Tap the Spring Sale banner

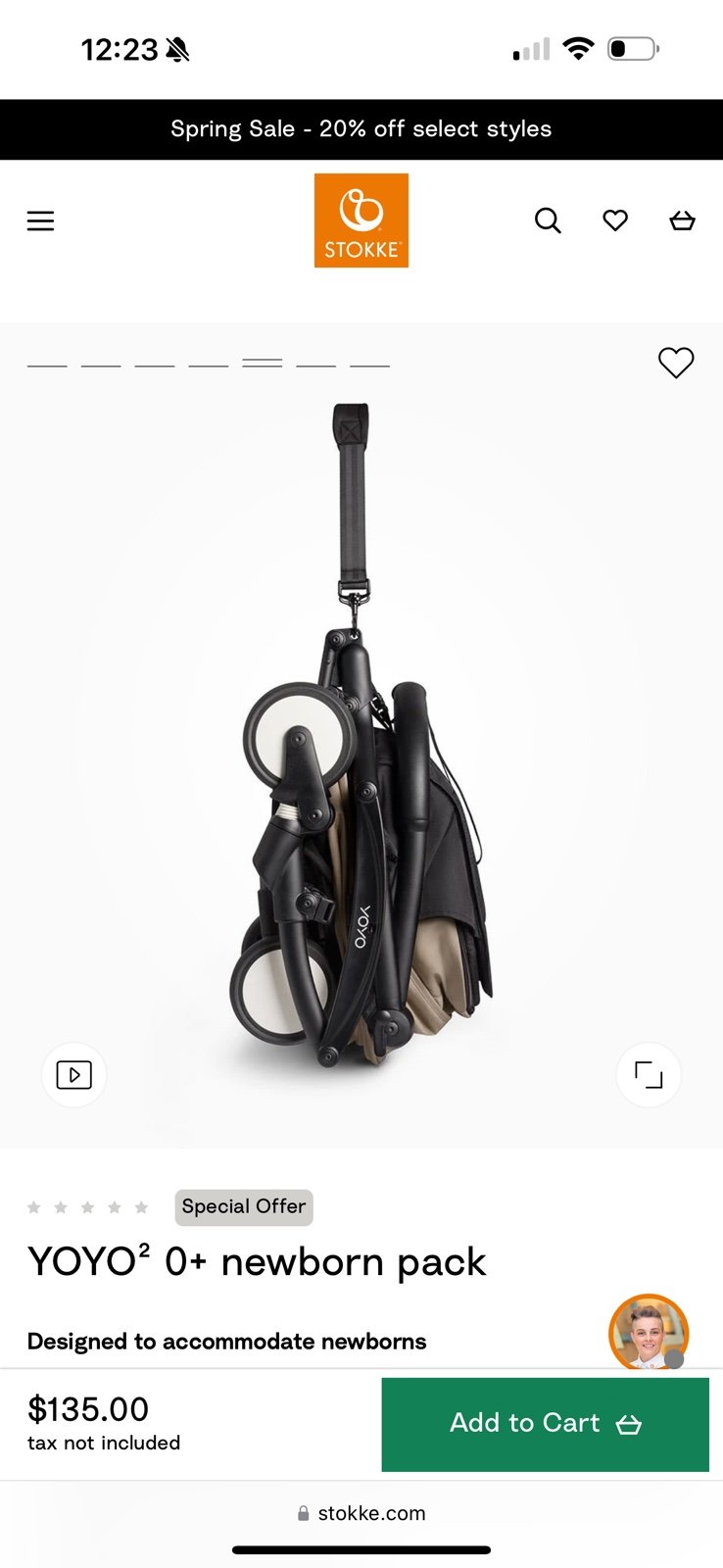point(361,129)
